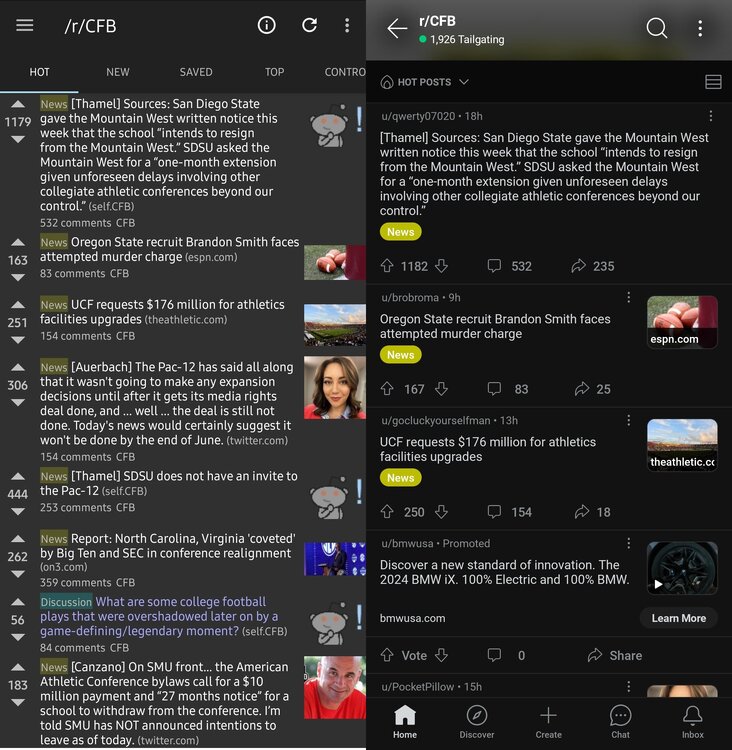Open the Inbox tab

coord(692,721)
